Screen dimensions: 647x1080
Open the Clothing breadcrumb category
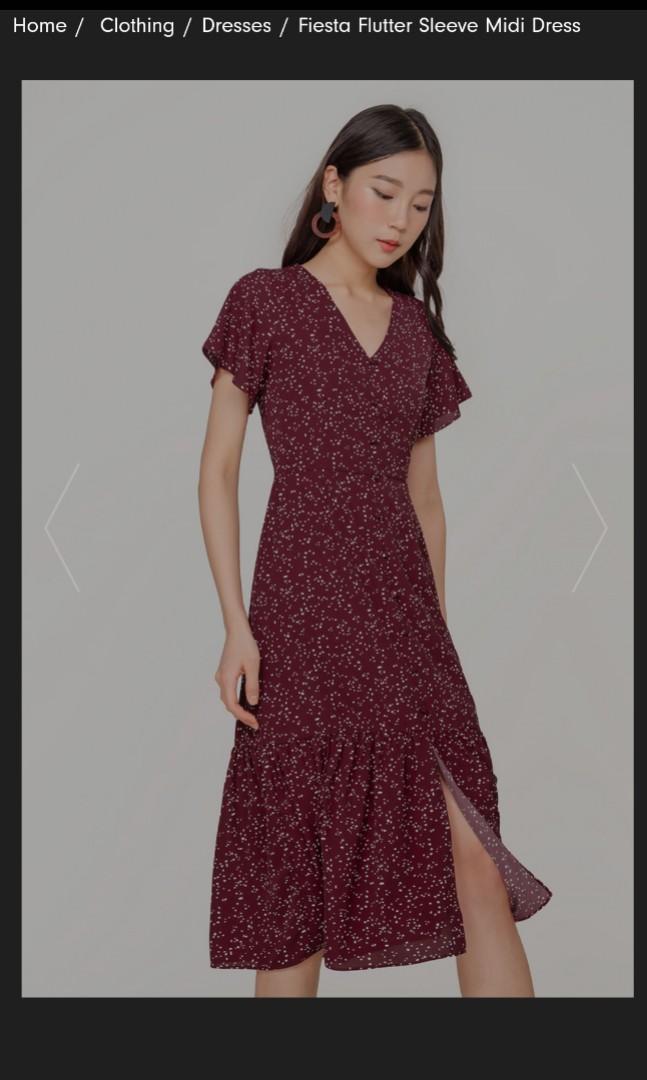point(137,26)
